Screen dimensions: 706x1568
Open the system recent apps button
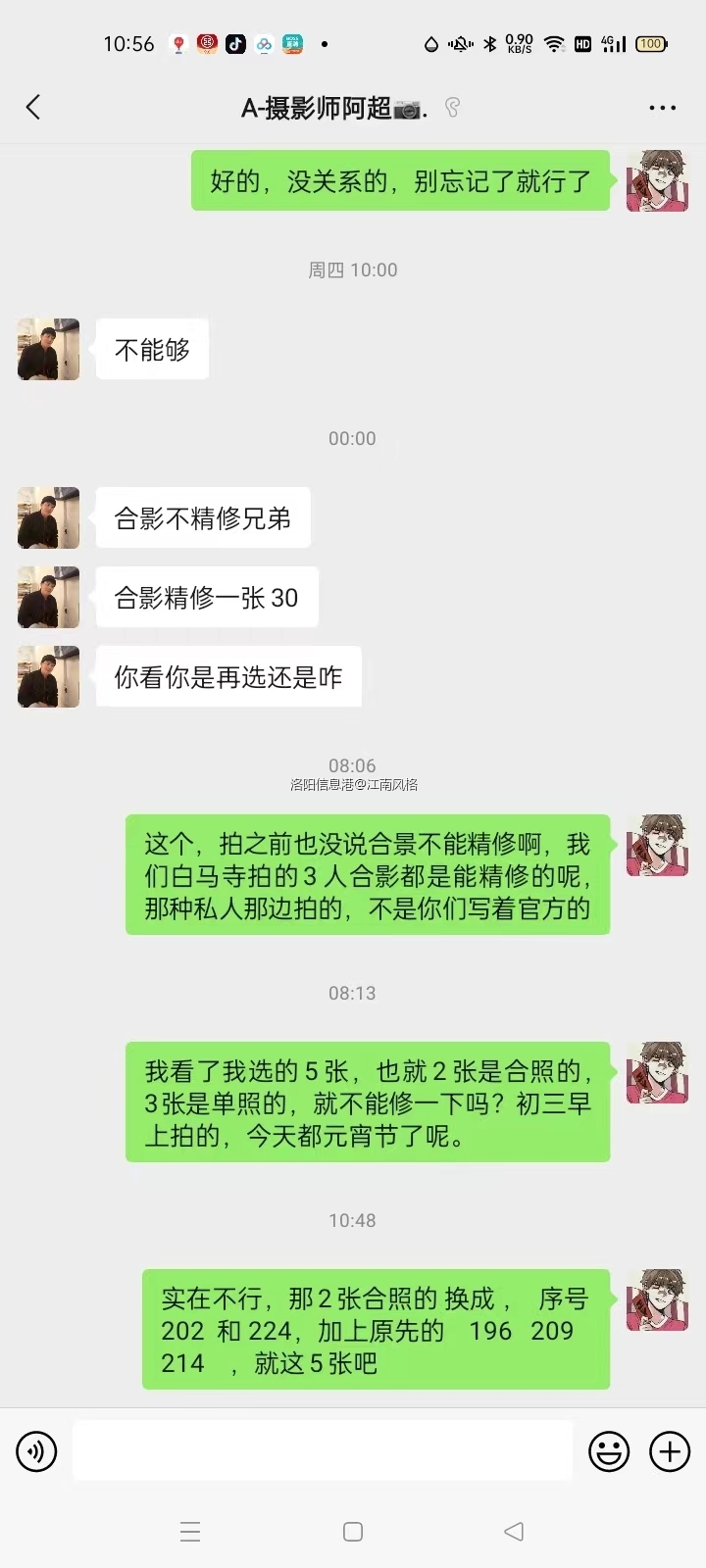pyautogui.click(x=190, y=1532)
